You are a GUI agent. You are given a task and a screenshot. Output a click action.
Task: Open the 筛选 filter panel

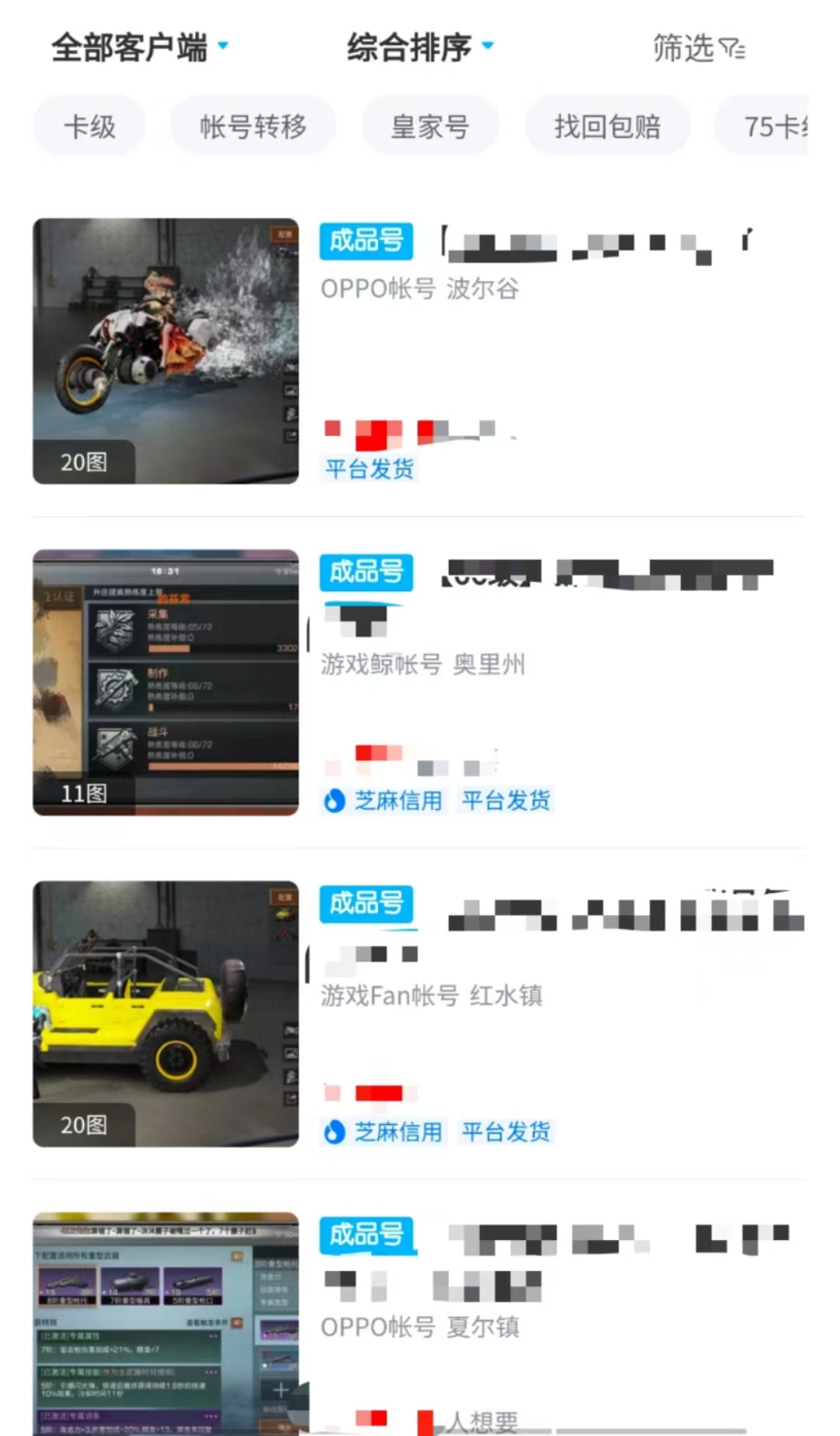pyautogui.click(x=698, y=48)
